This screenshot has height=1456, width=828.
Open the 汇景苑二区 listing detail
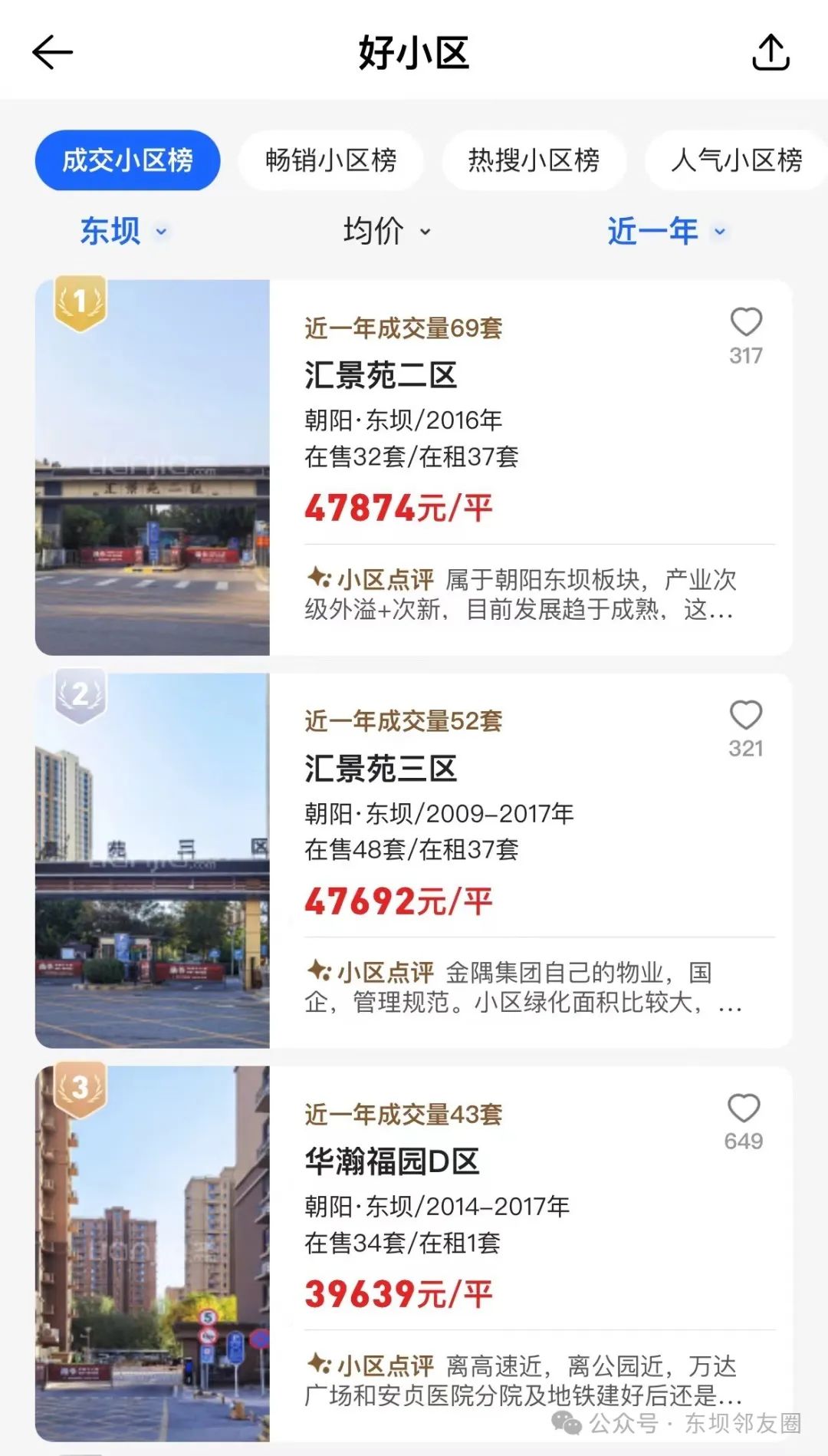click(381, 376)
